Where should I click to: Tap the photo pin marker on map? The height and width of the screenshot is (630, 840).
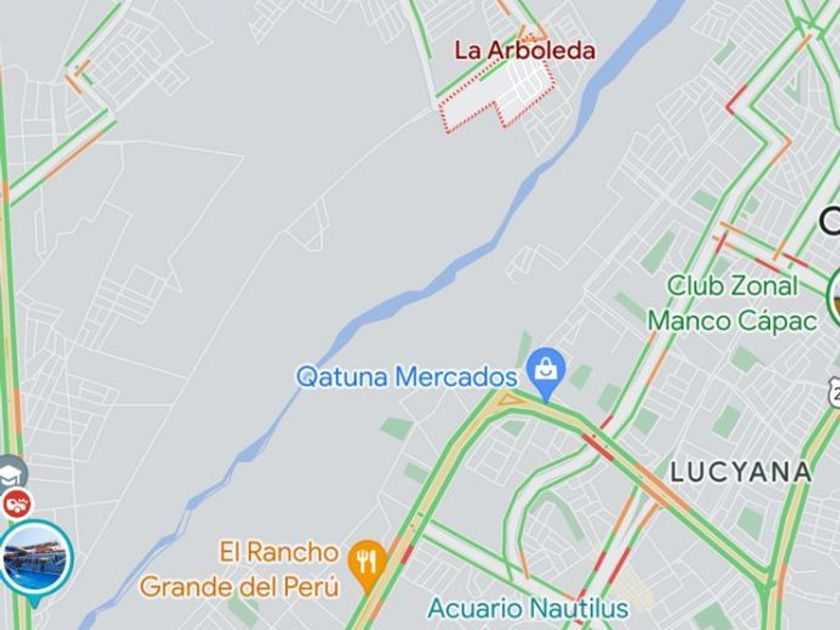(x=35, y=556)
